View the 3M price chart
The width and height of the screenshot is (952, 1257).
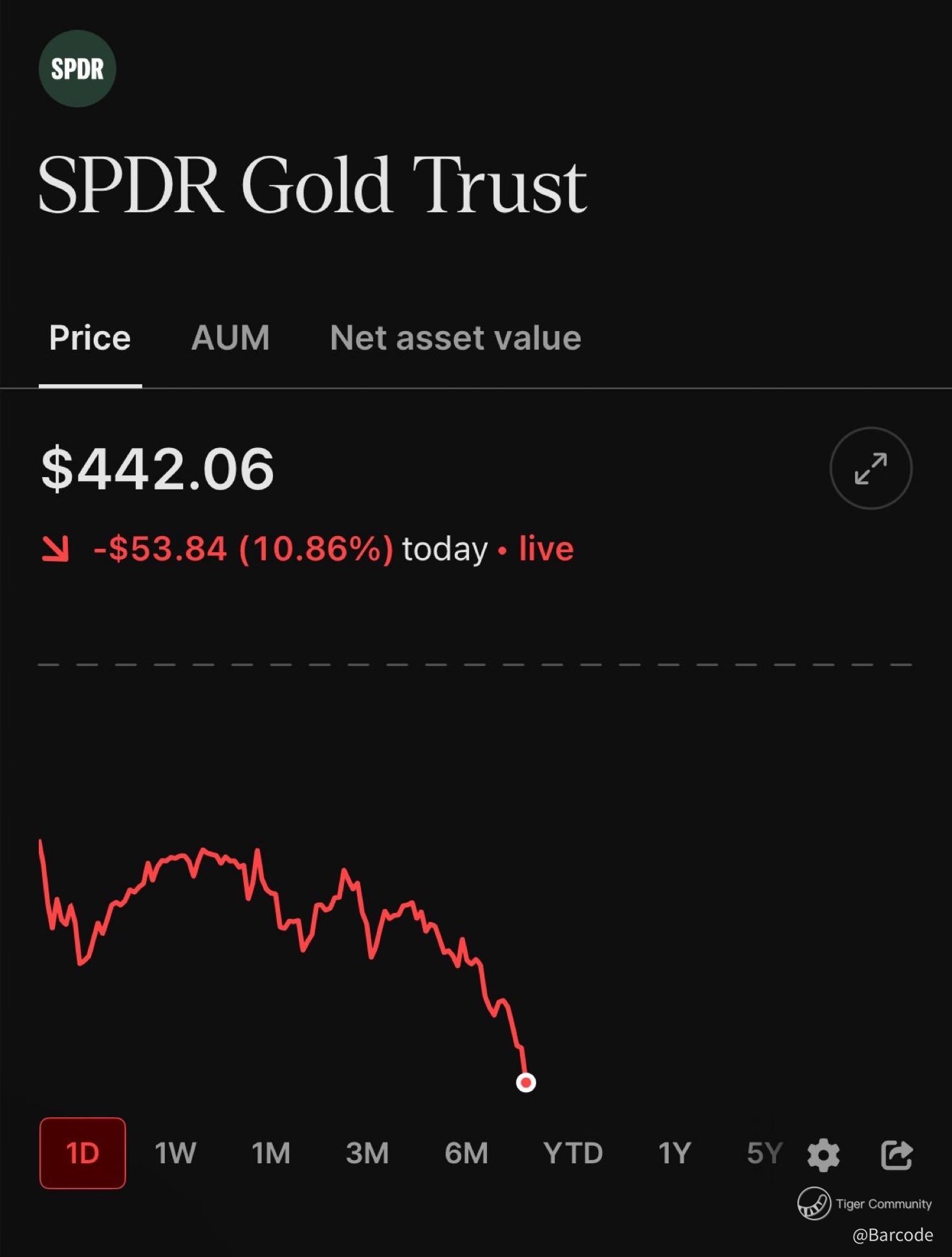[x=367, y=1153]
